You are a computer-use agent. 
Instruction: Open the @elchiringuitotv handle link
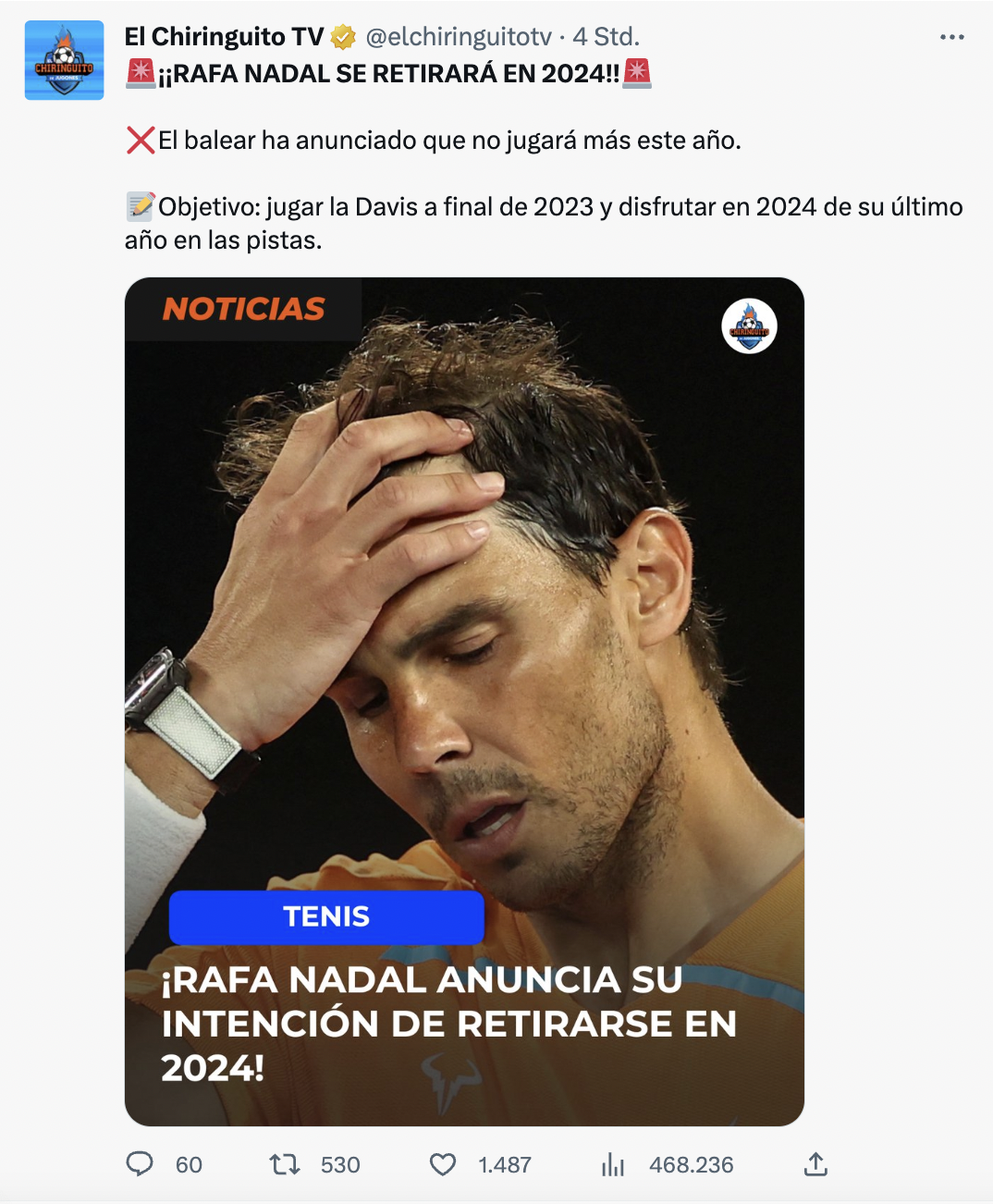459,37
